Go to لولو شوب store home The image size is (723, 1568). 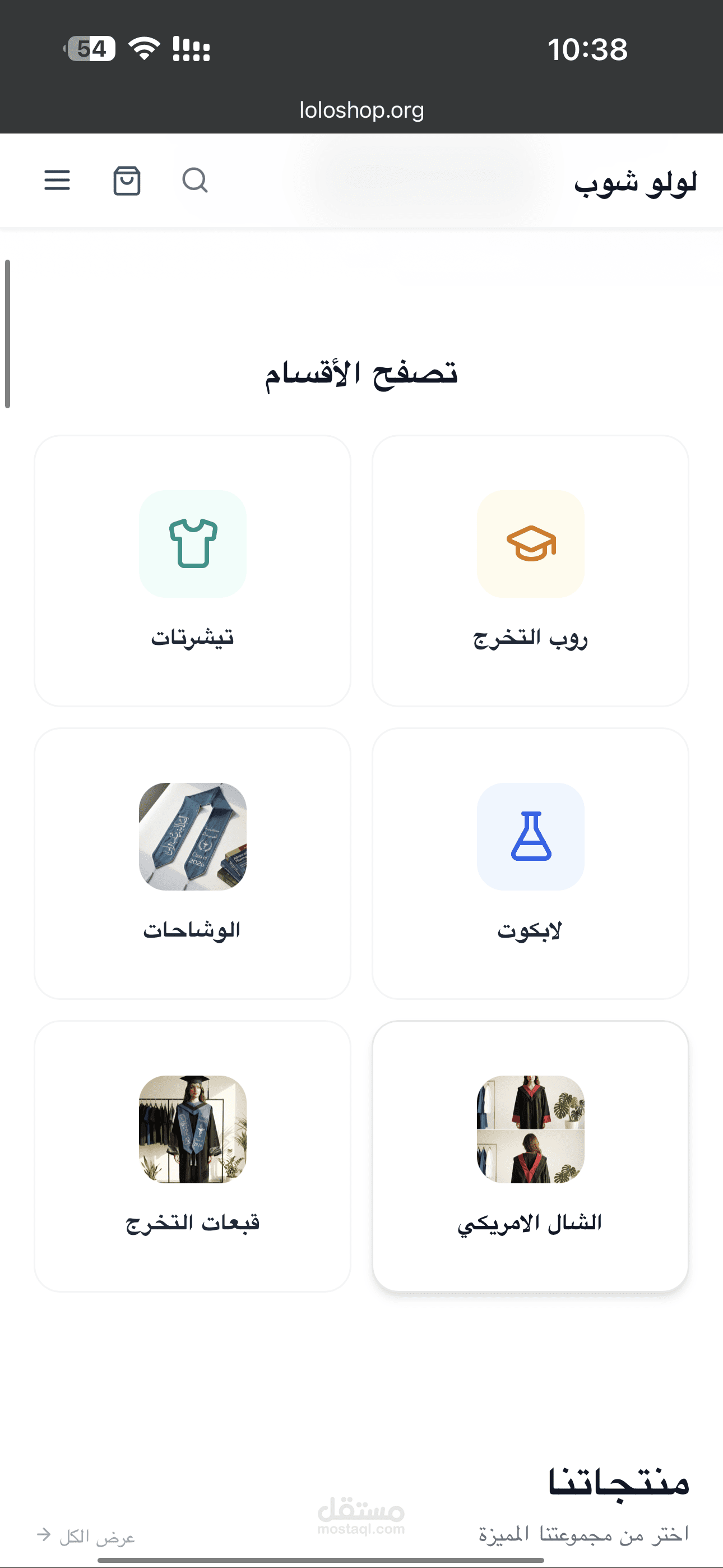coord(635,182)
